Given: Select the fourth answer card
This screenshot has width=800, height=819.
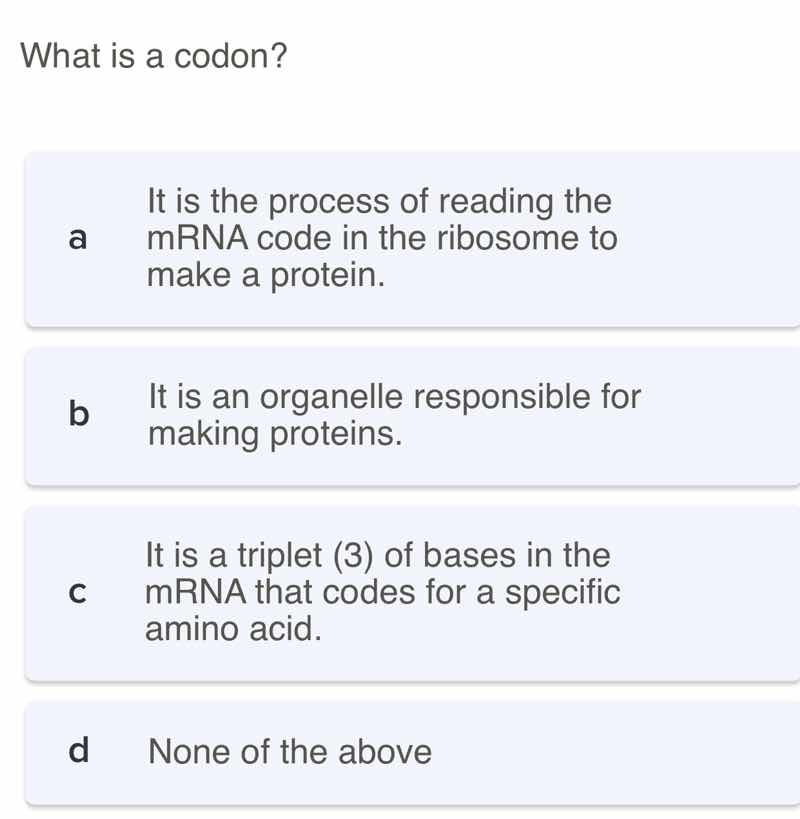Looking at the screenshot, I should tap(400, 752).
